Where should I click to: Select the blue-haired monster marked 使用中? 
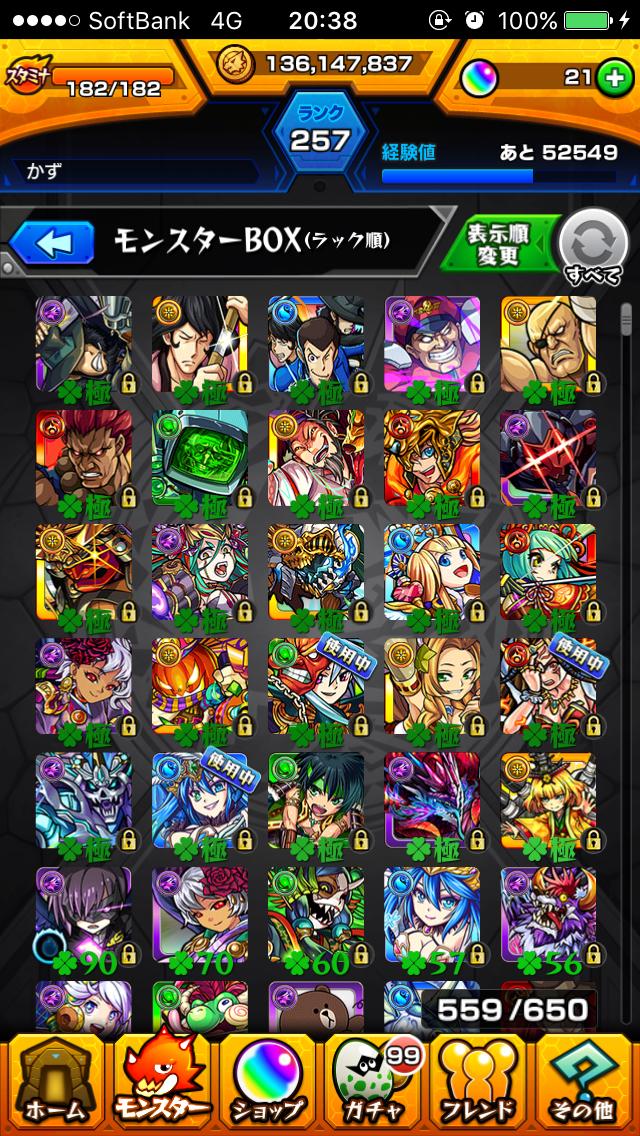pyautogui.click(x=199, y=799)
